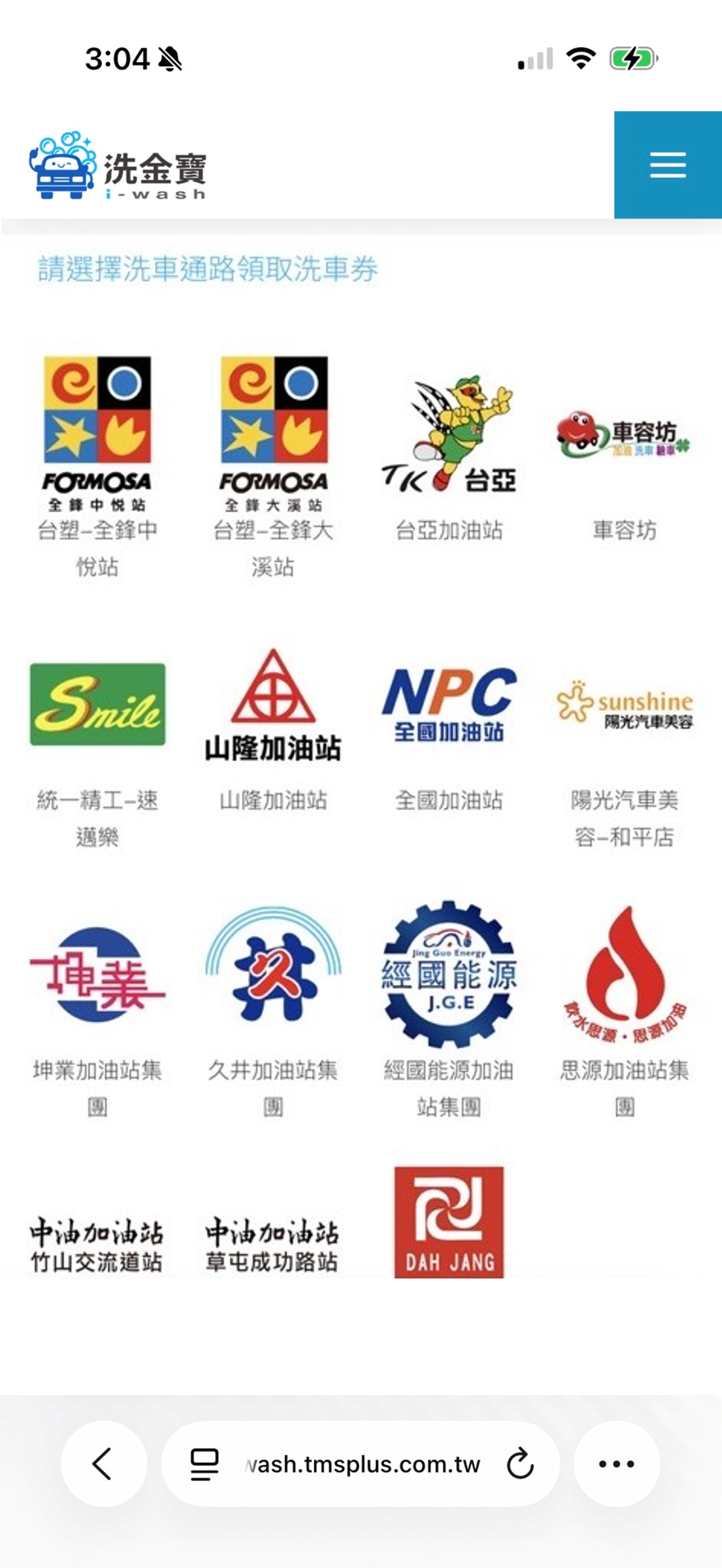This screenshot has height=1568, width=722.
Task: Pick 統一精工–速邁樂 Smile channel
Action: point(97,704)
